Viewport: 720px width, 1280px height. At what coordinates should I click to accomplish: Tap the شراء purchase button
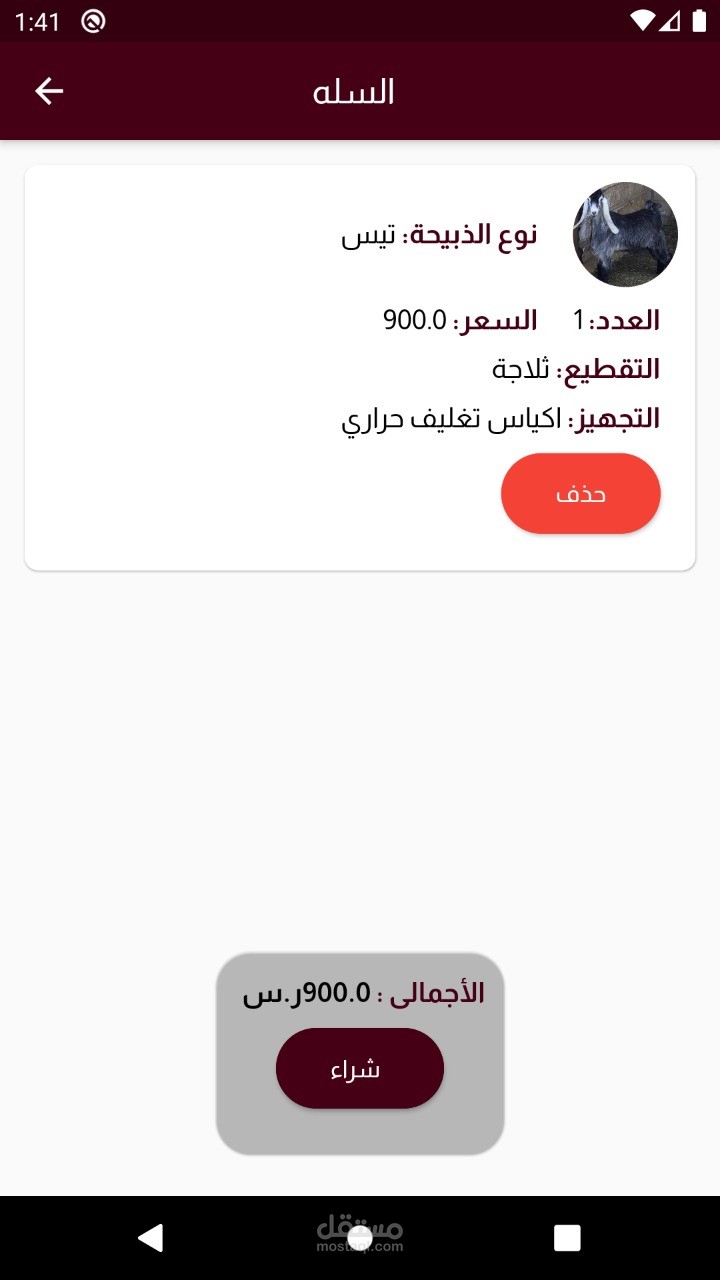pyautogui.click(x=359, y=1068)
